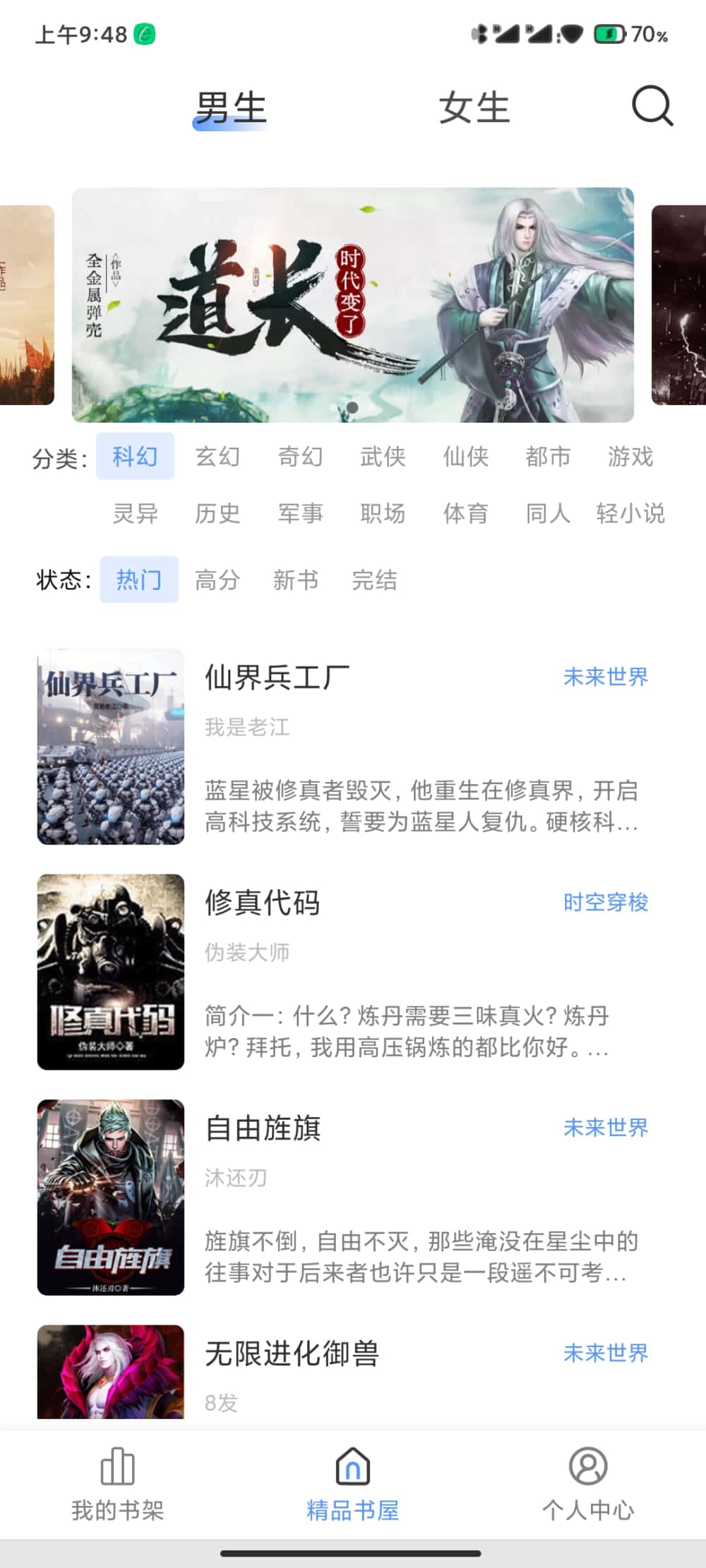Screen dimensions: 706x1568
Task: Open the 道长时代变了 banner
Action: (353, 304)
